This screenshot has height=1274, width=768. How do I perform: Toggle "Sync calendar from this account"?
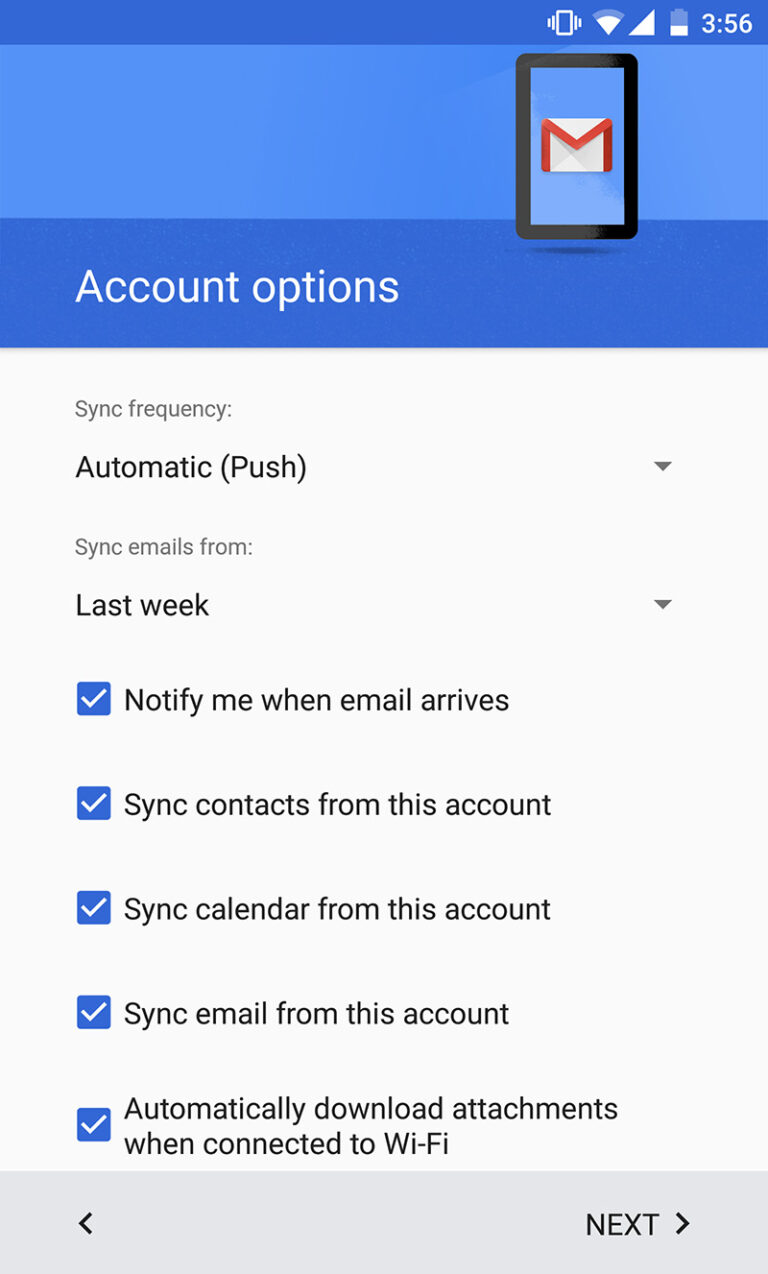[x=93, y=908]
